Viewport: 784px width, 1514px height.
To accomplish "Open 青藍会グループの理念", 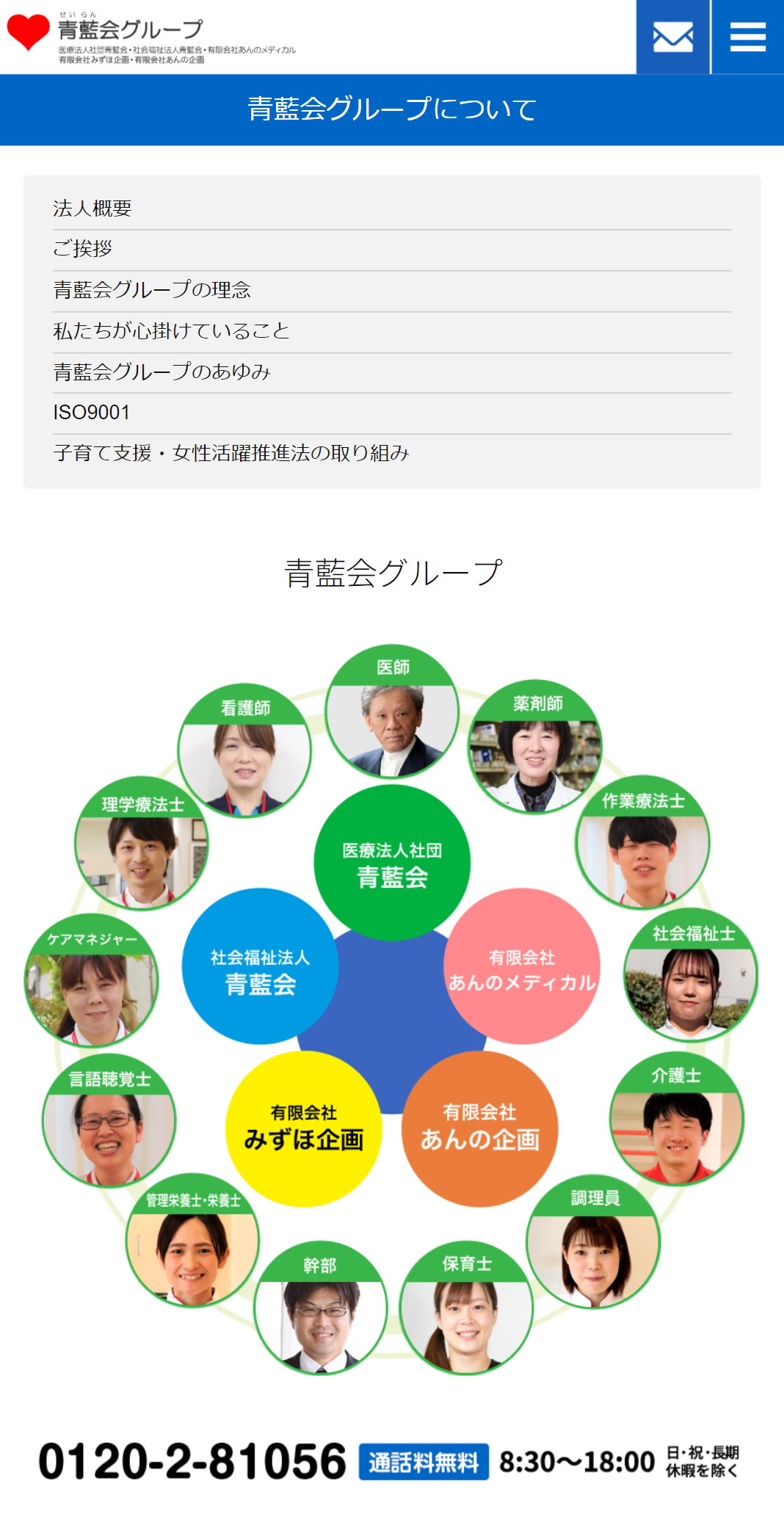I will click(x=152, y=290).
